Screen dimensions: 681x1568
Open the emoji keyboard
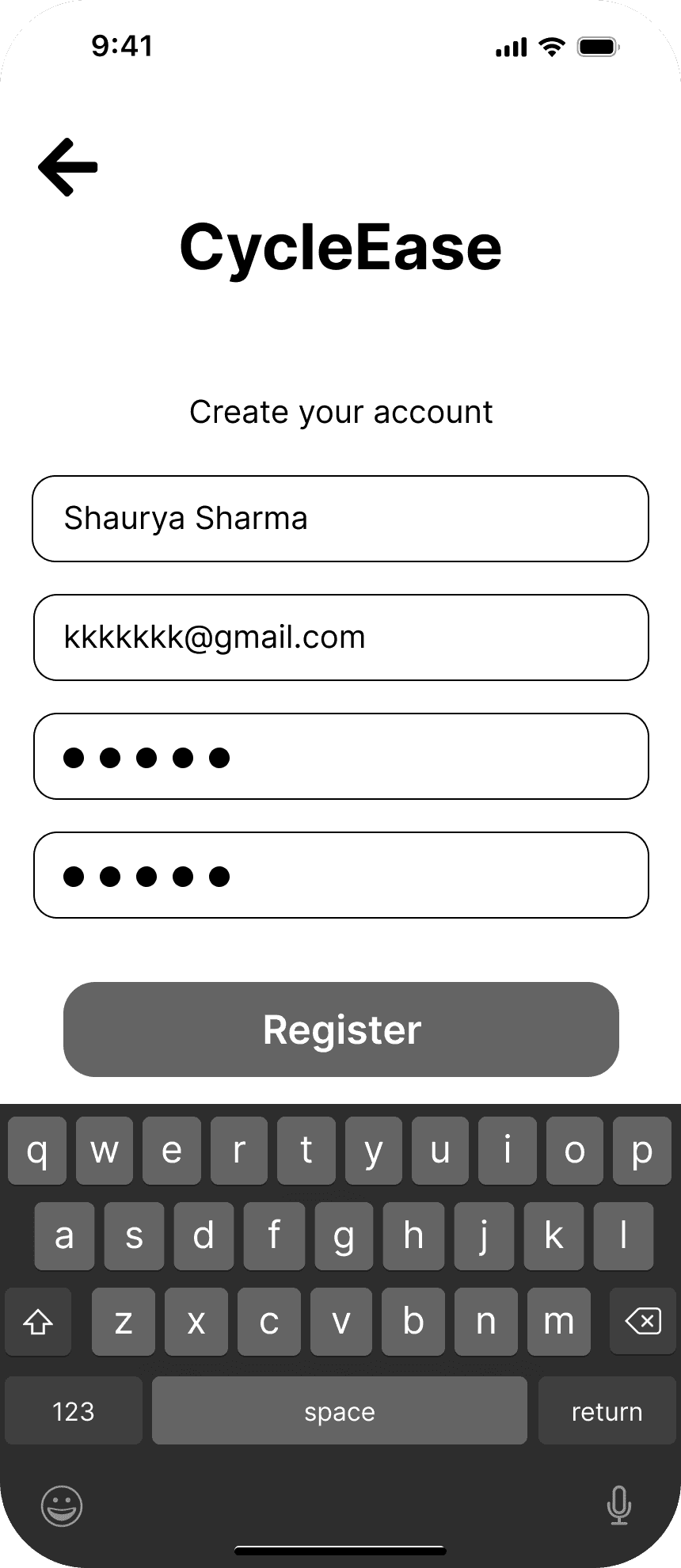pyautogui.click(x=62, y=1505)
